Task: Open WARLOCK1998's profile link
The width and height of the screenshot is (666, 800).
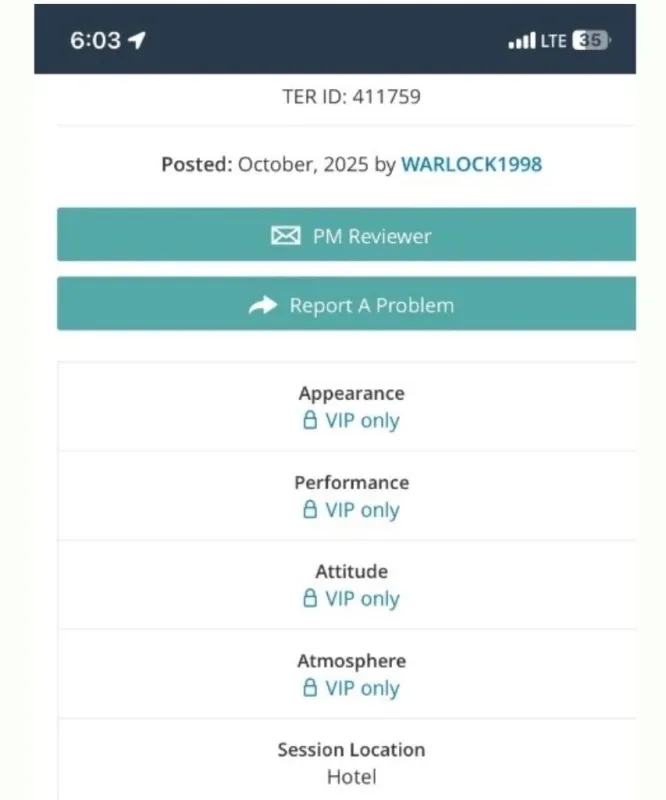Action: click(471, 165)
